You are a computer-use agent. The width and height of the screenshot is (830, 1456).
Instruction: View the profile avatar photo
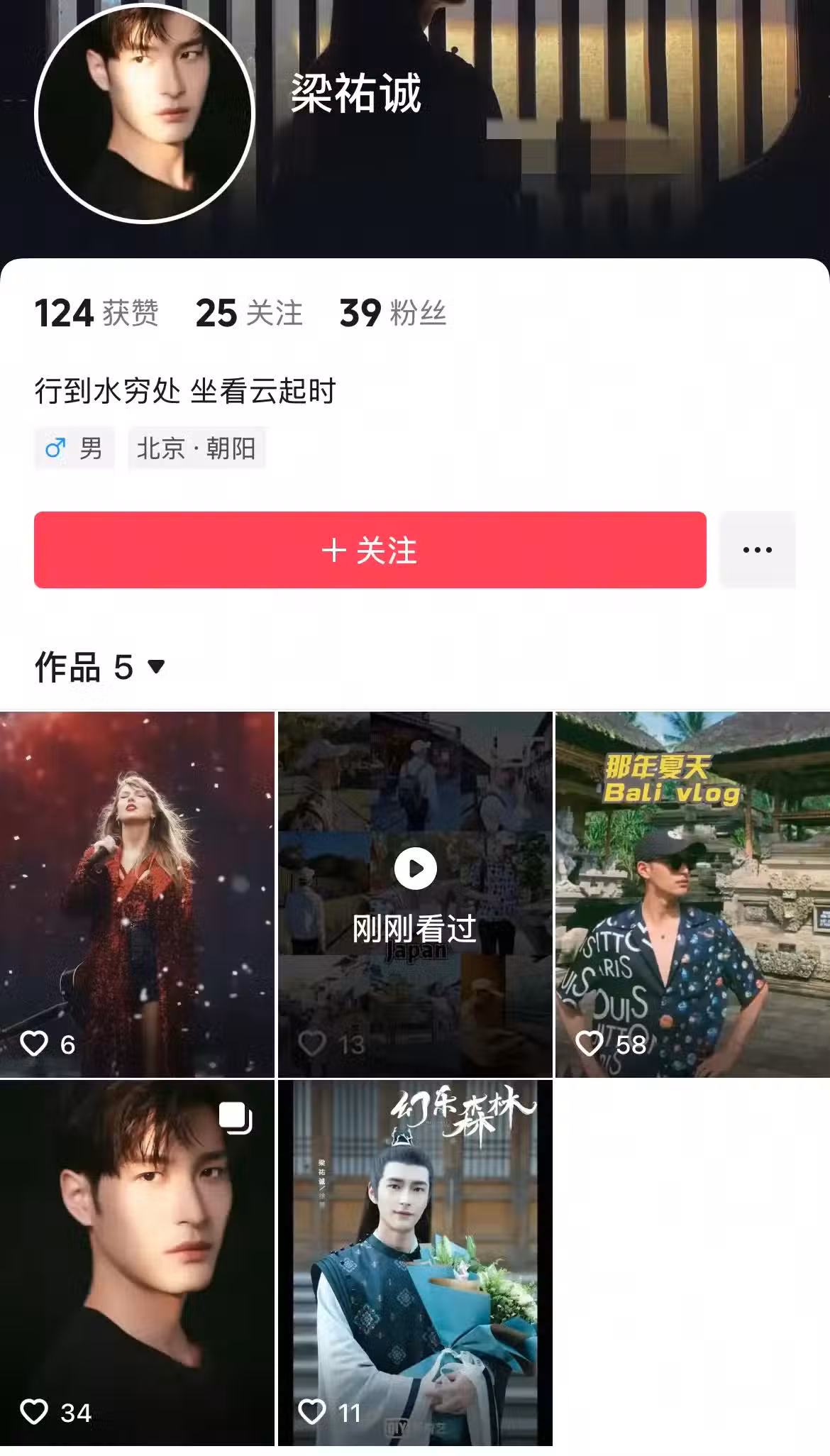144,114
